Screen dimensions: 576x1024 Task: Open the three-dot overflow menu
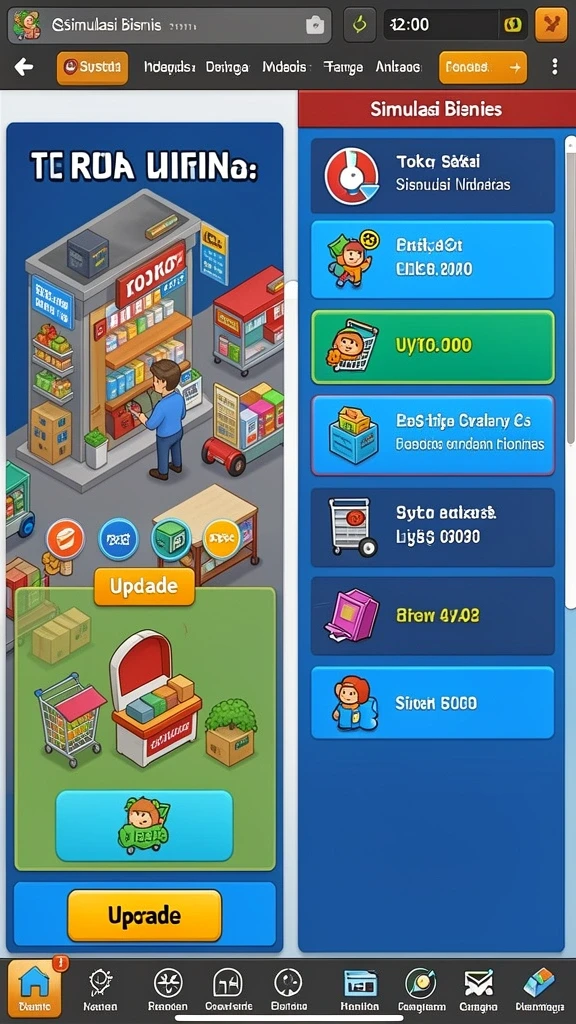[554, 67]
